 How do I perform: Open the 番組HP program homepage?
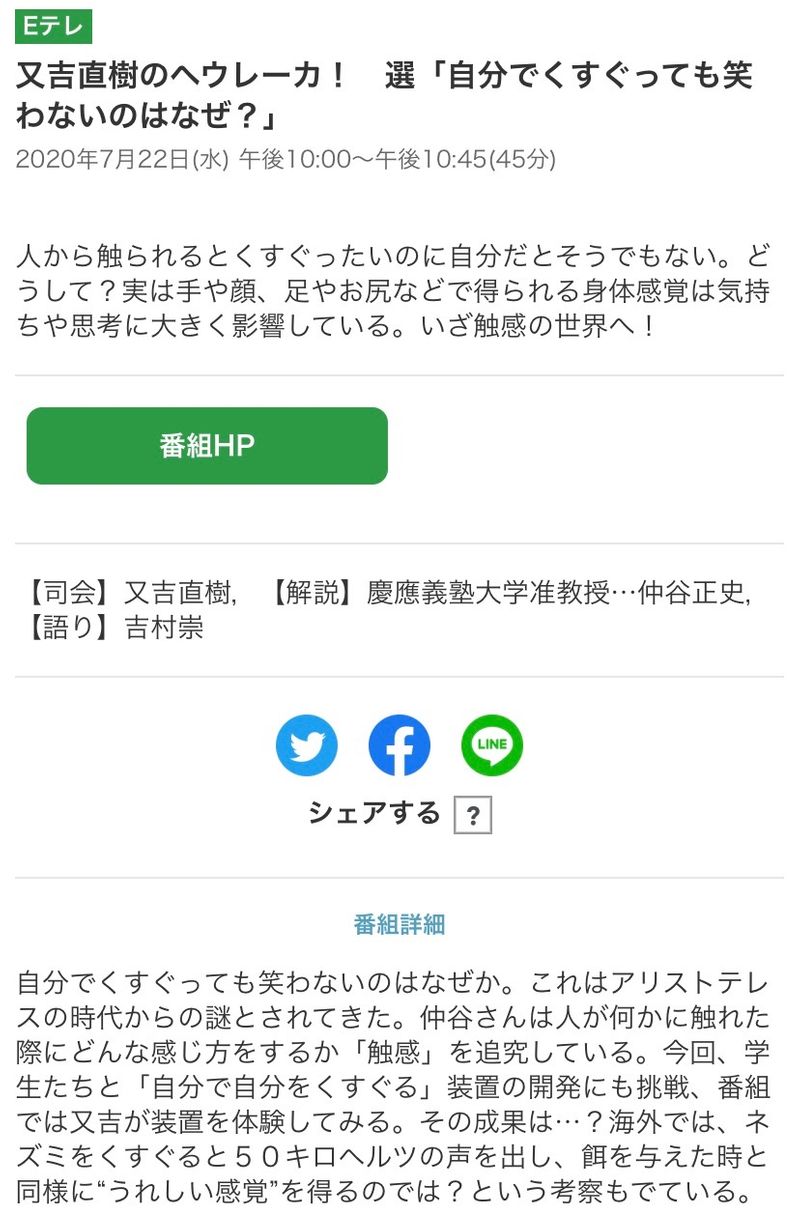pos(207,446)
